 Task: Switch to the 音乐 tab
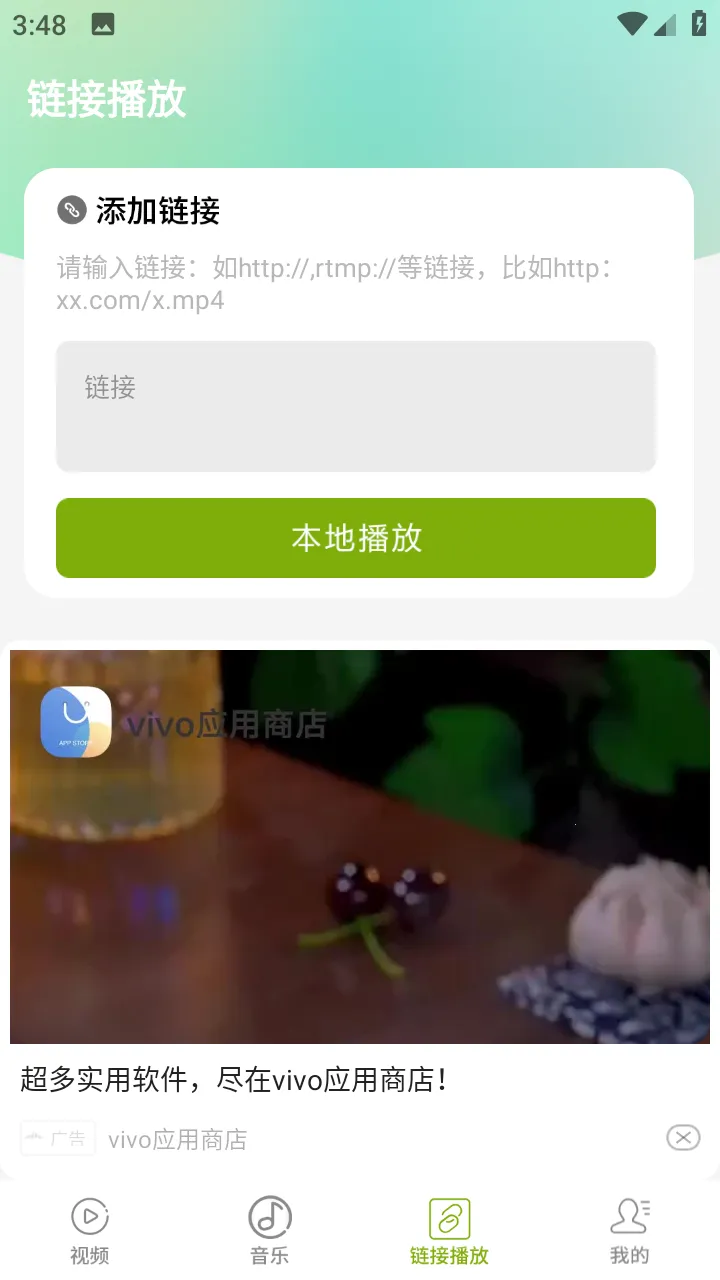tap(270, 1230)
